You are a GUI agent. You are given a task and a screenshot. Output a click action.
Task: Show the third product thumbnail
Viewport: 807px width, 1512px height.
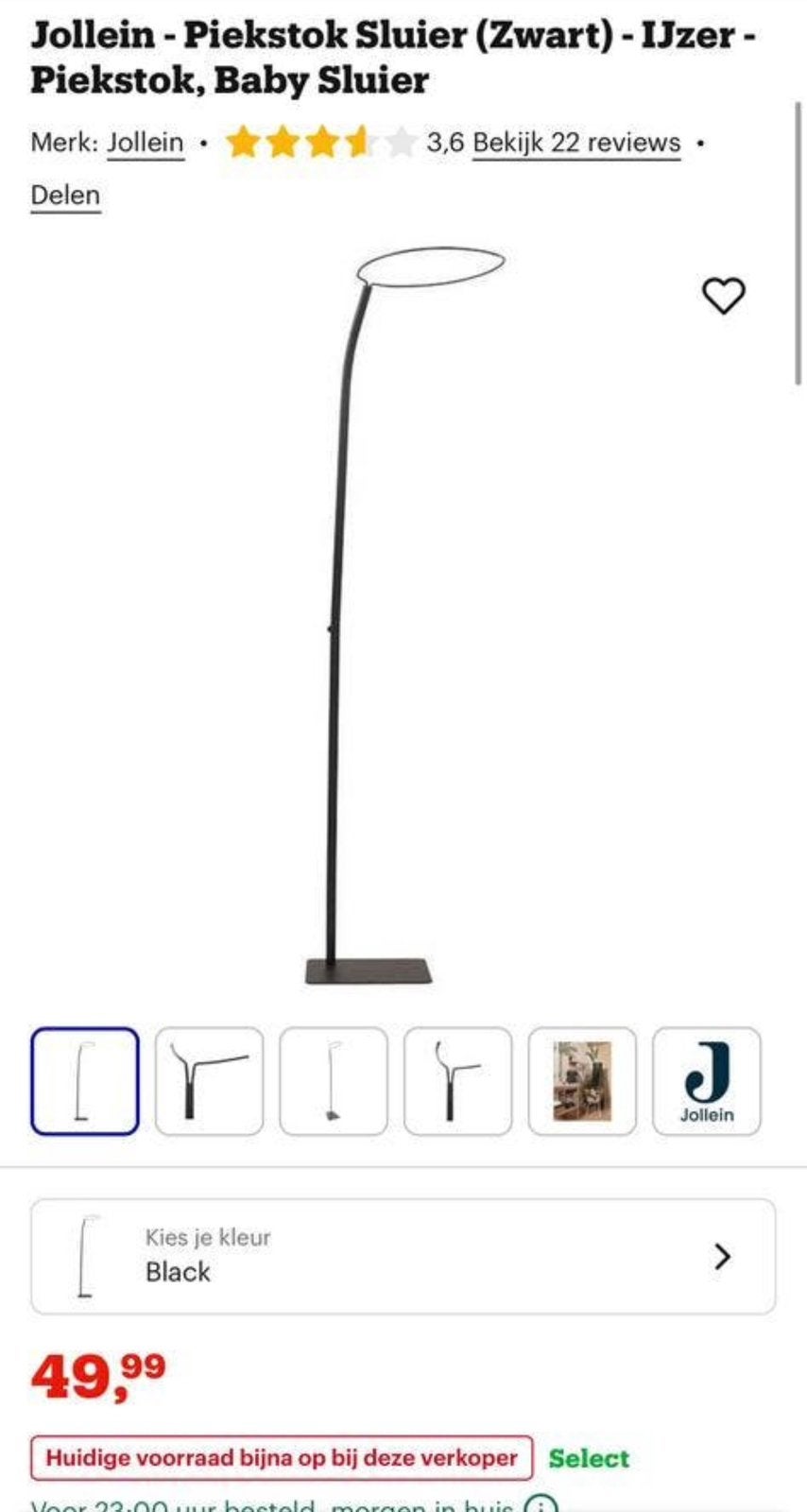coord(334,1081)
